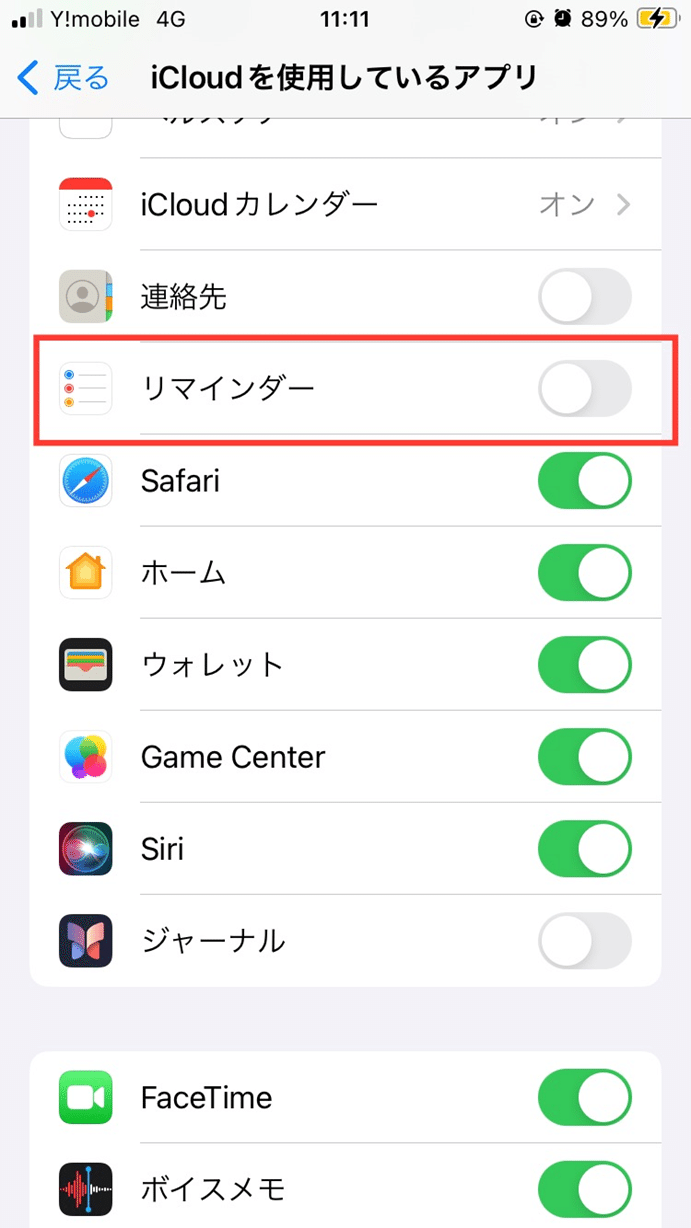Disable the ボイスメモ toggle
Viewport: 691px width, 1228px height.
pyautogui.click(x=585, y=1190)
